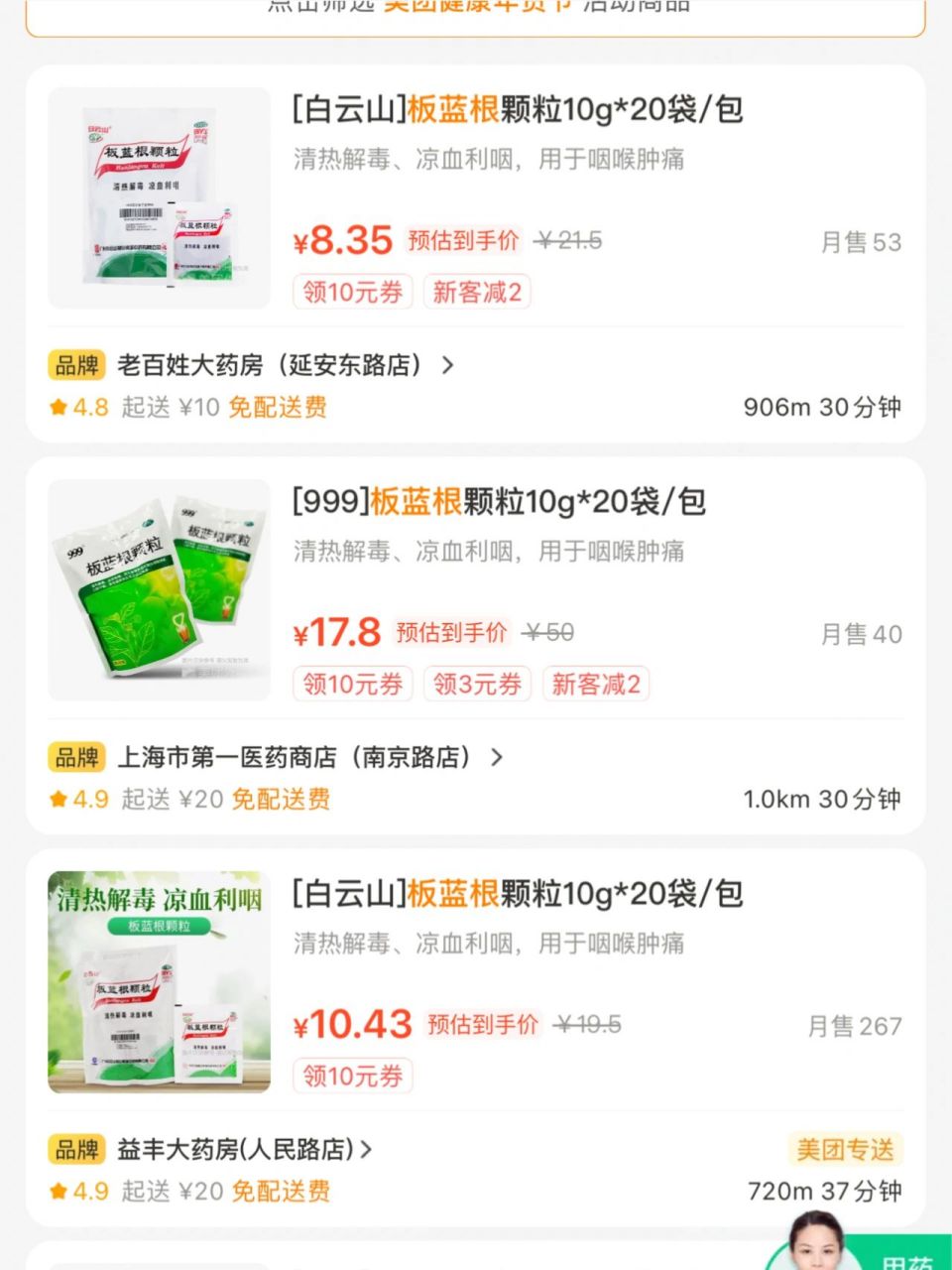
Task: Claim the 领10元券 coupon on 白云山 product
Action: [352, 292]
